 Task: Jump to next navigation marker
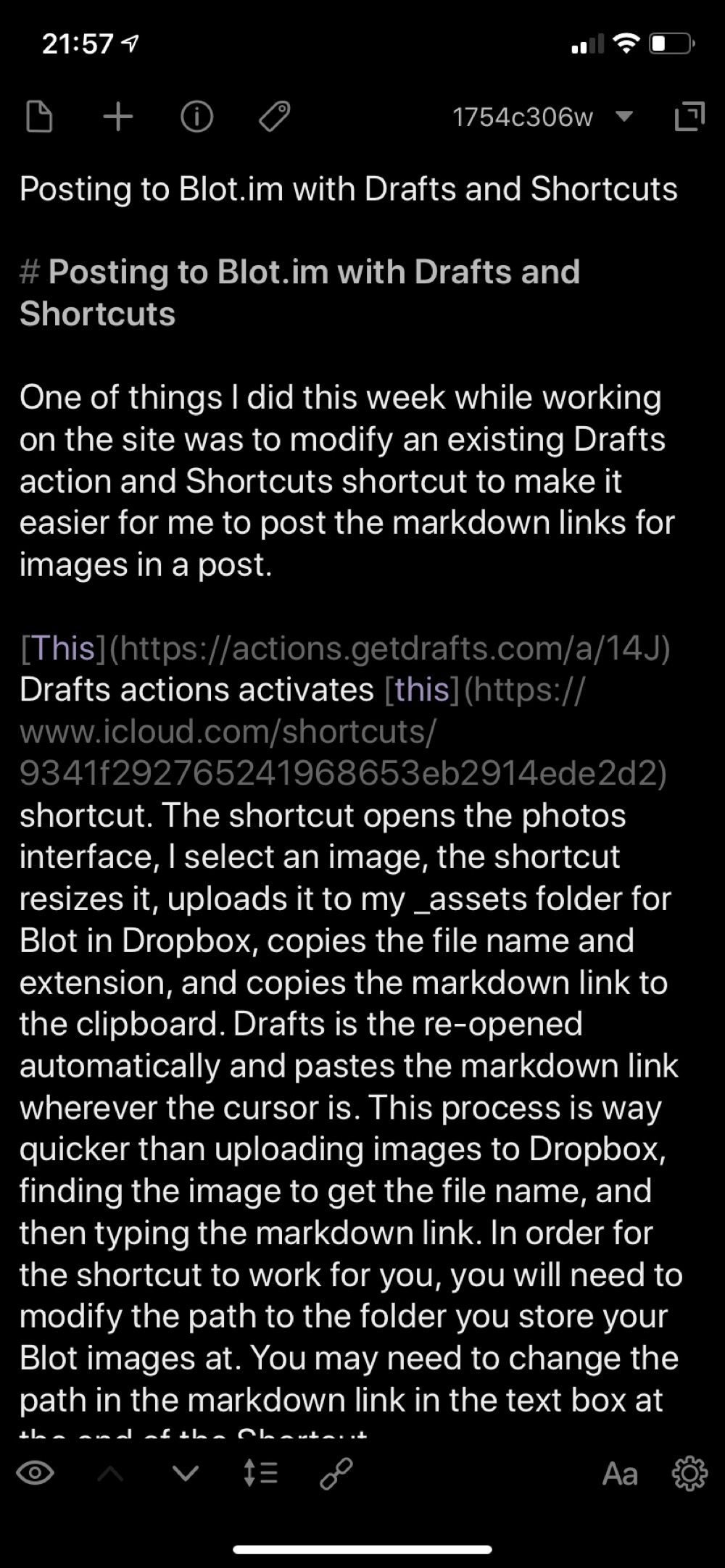(186, 1473)
